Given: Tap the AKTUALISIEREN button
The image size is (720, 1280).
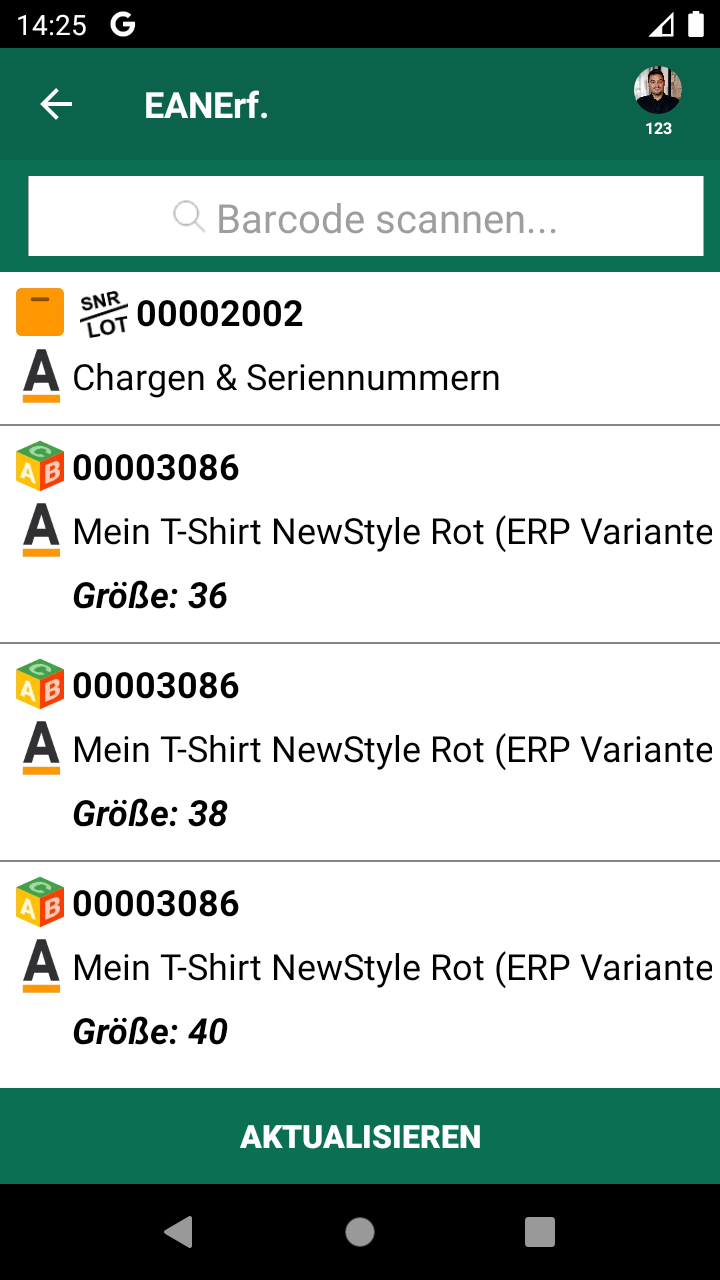Looking at the screenshot, I should tap(360, 1136).
